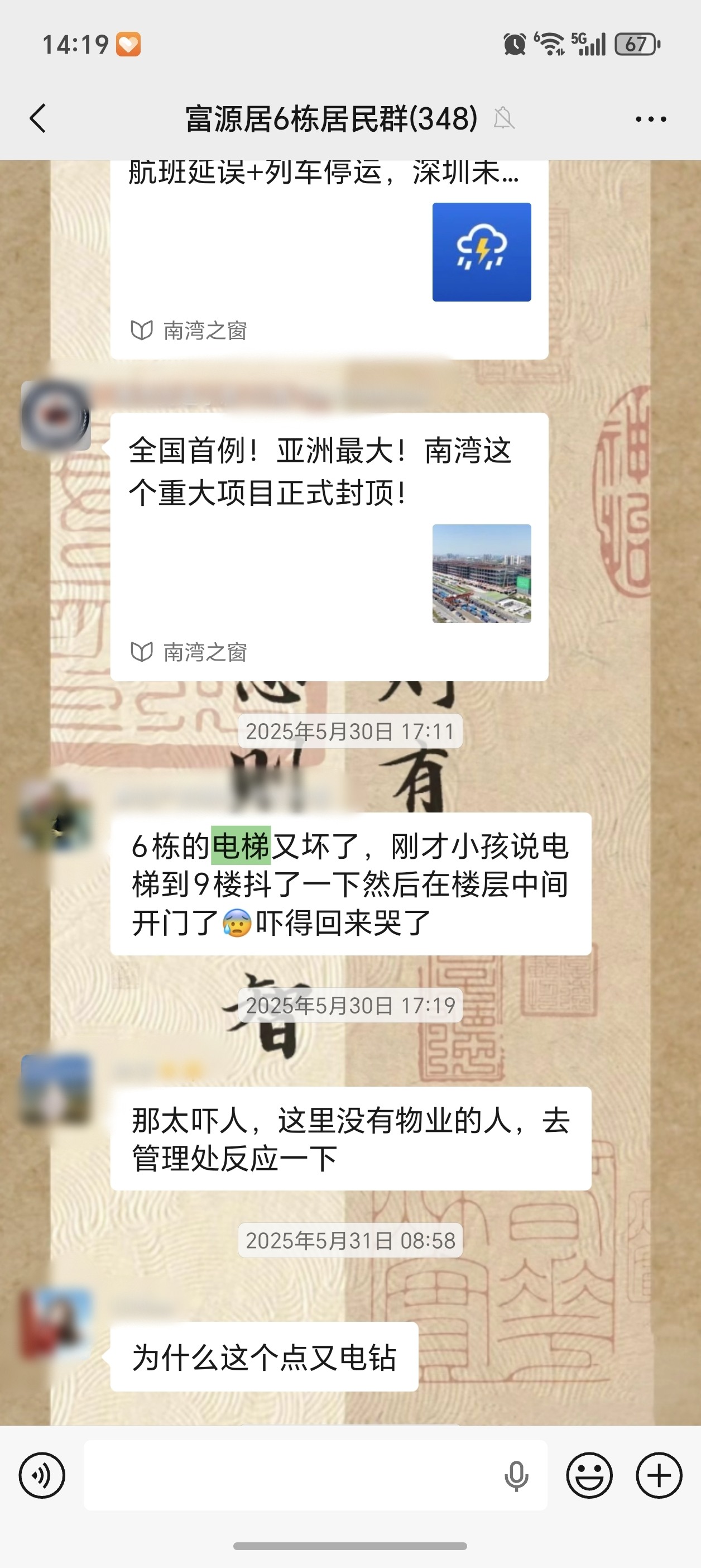Open the plus attachments menu

659,1475
